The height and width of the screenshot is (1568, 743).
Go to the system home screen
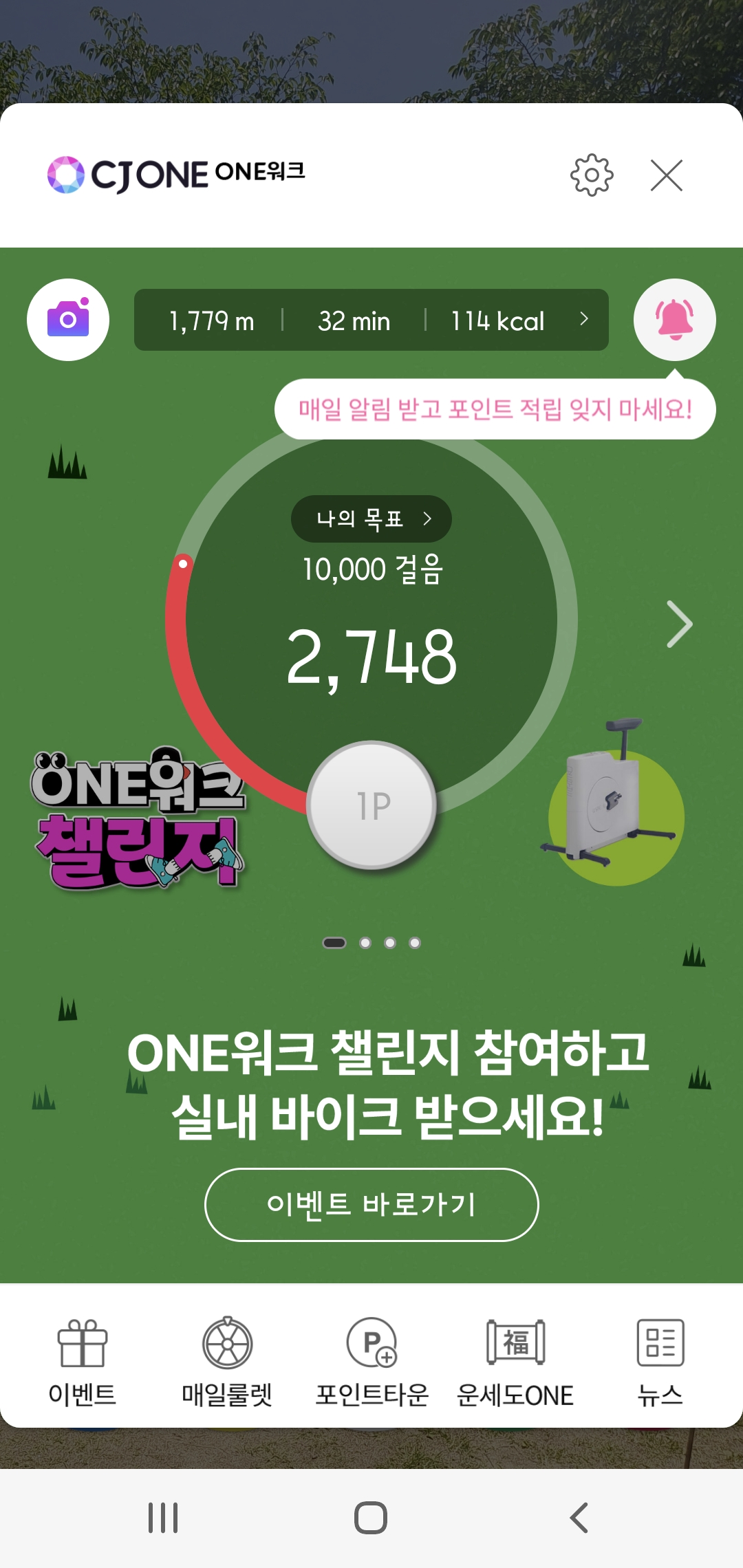click(x=371, y=1518)
